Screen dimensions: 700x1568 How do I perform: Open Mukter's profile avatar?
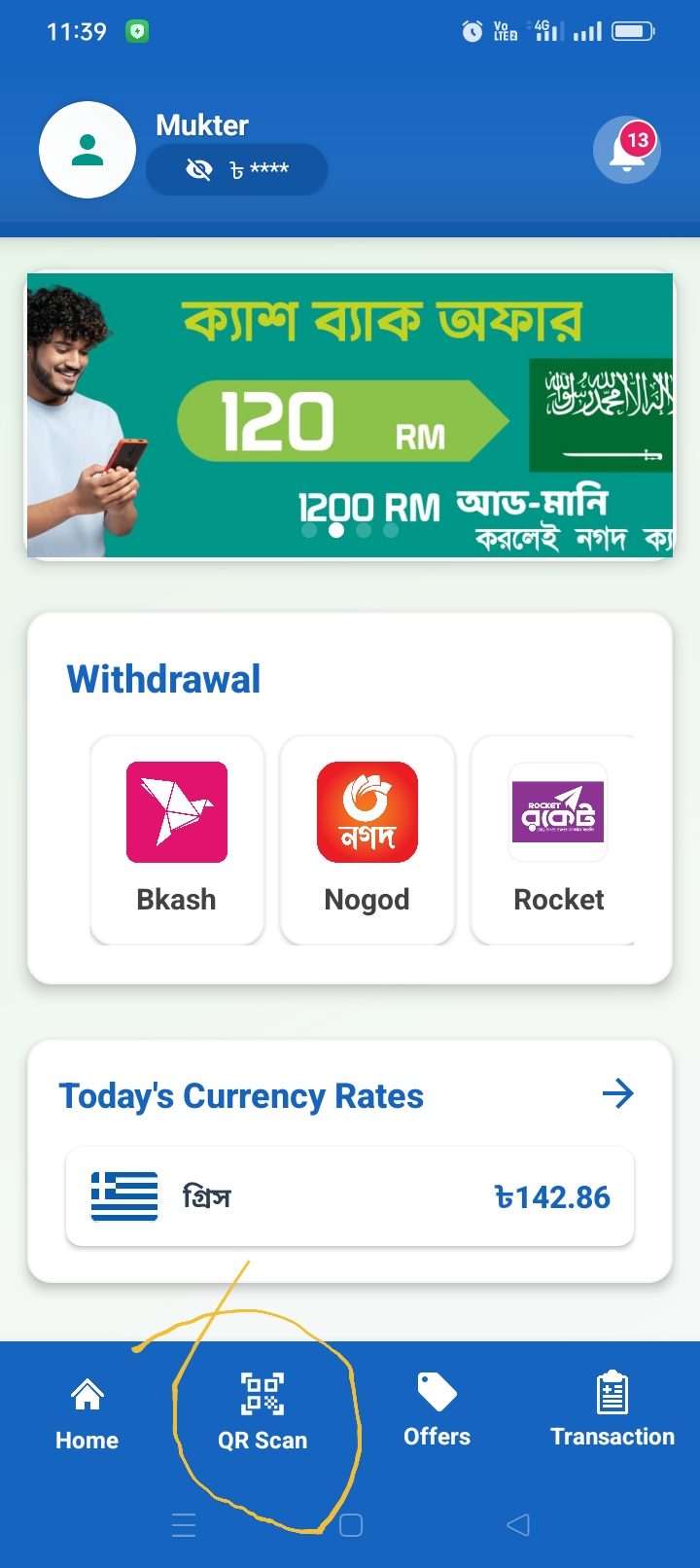click(x=87, y=150)
